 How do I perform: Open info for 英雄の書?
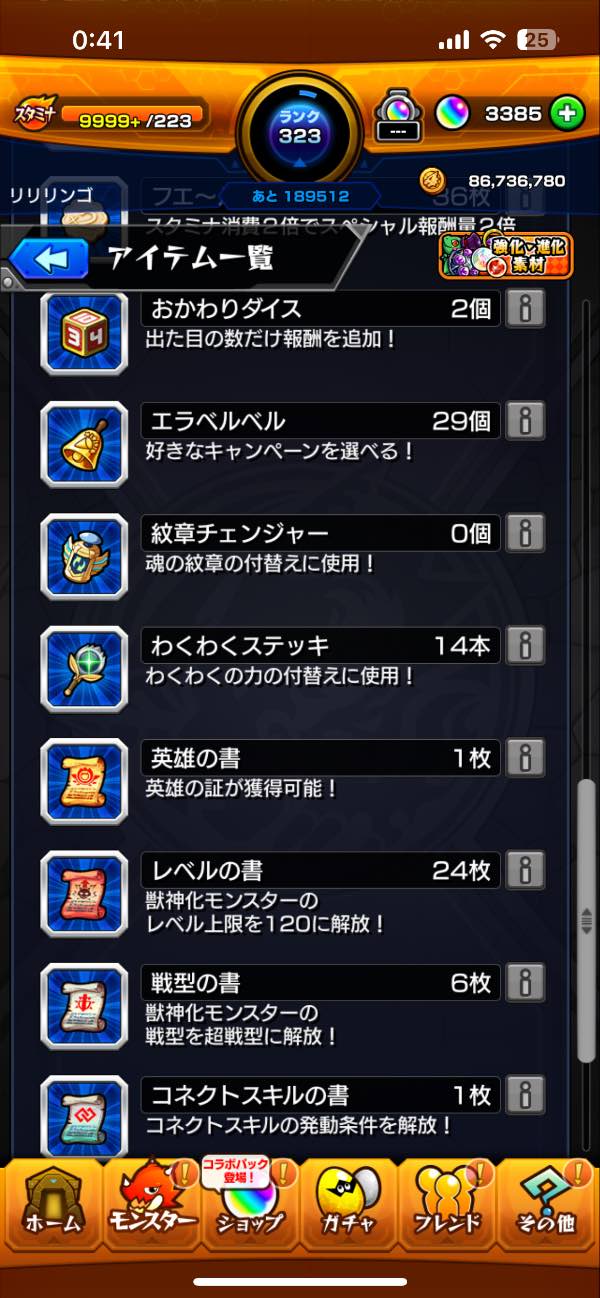click(525, 757)
